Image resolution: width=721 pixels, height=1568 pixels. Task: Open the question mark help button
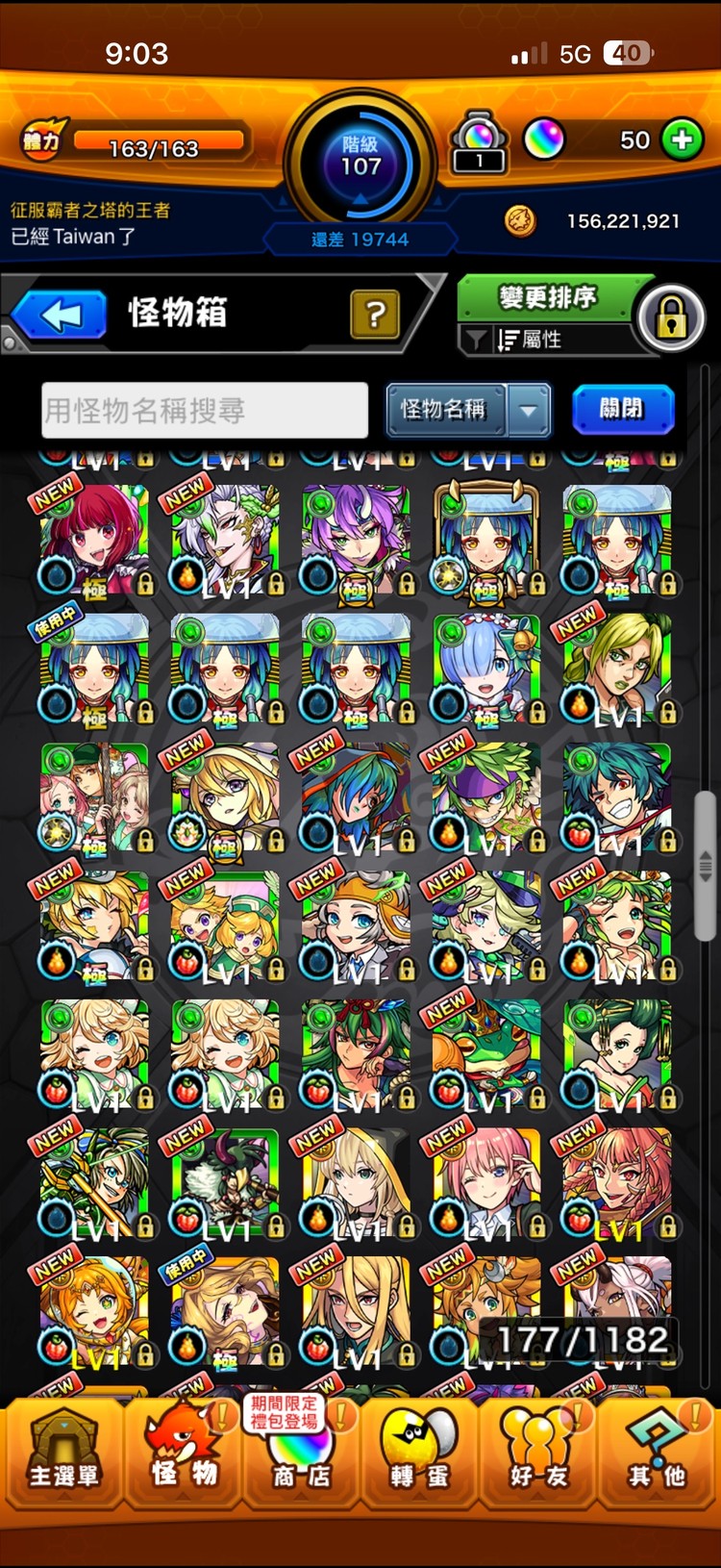[x=375, y=315]
